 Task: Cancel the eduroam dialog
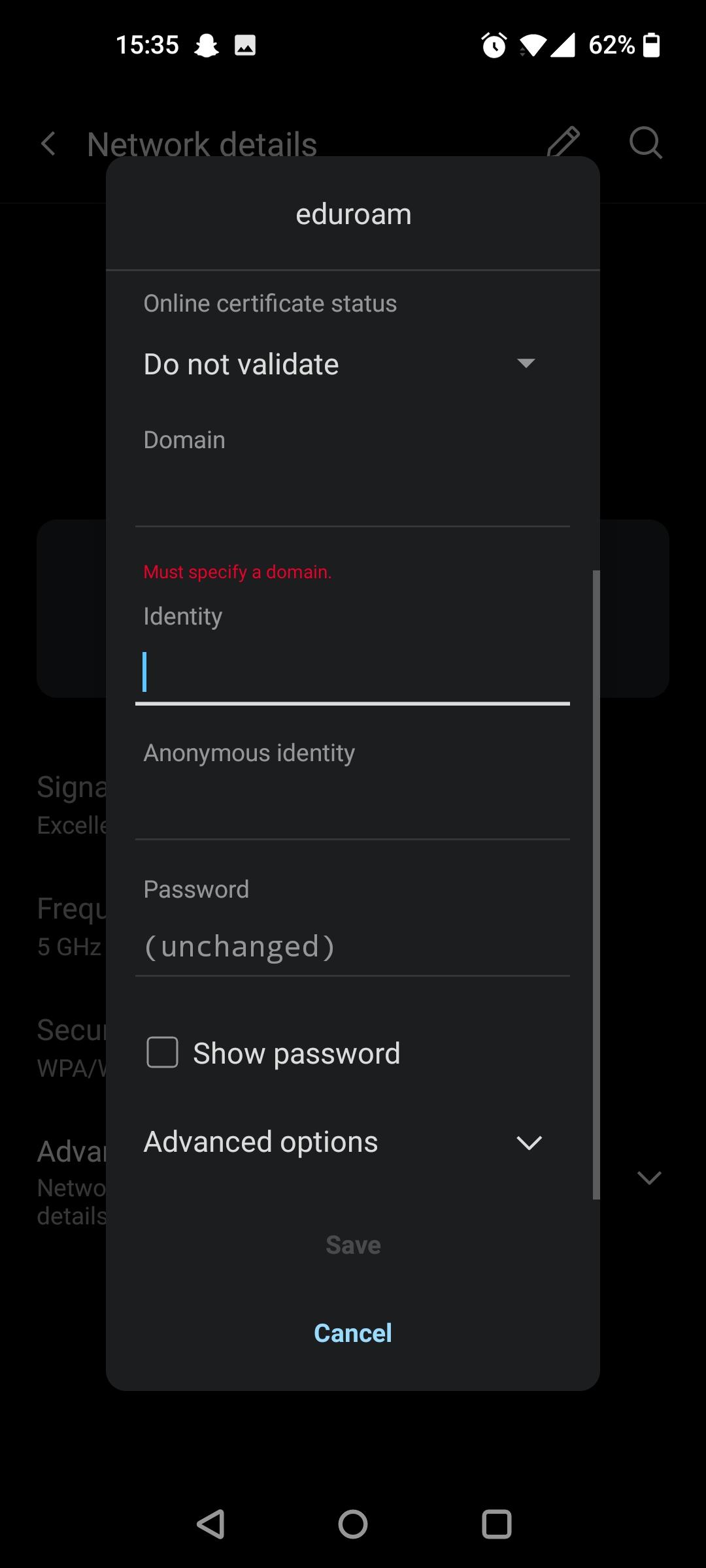tap(353, 1333)
